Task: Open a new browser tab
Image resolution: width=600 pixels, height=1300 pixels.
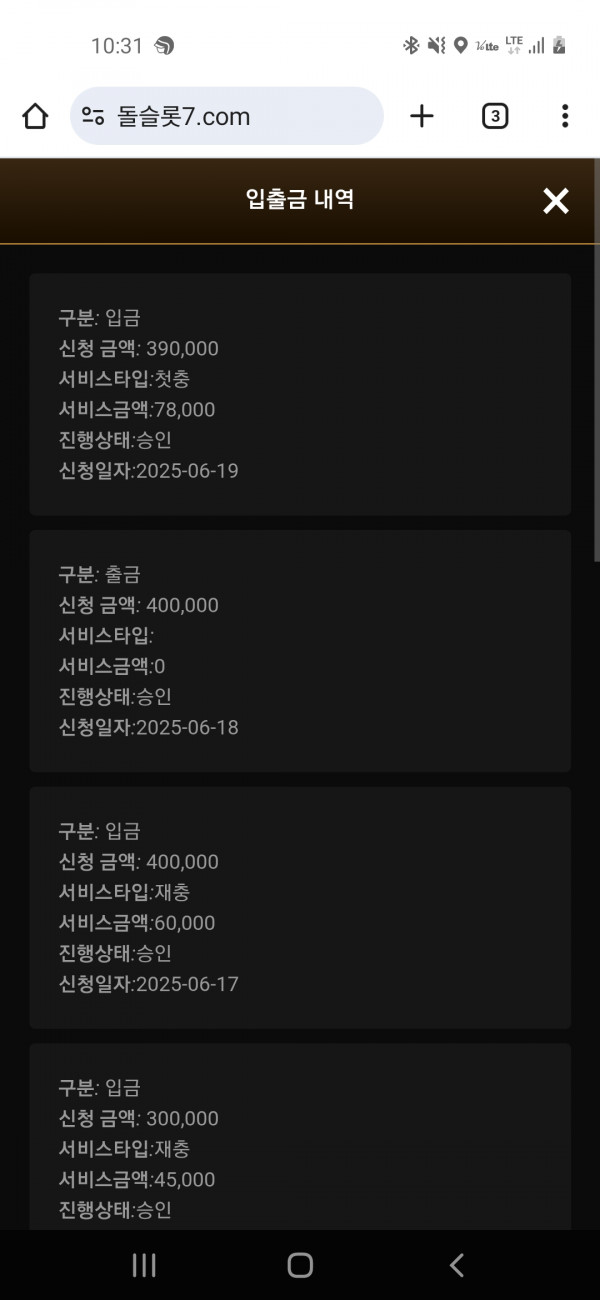Action: pos(422,116)
